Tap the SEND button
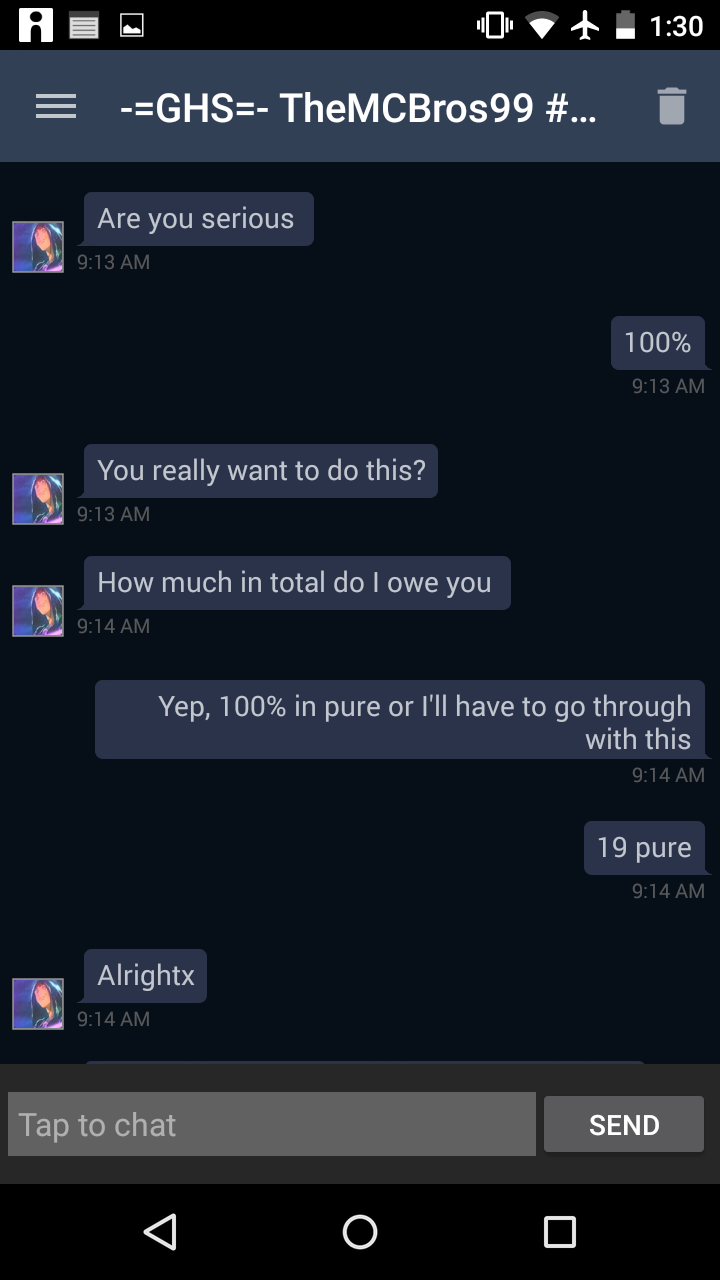 coord(624,1125)
